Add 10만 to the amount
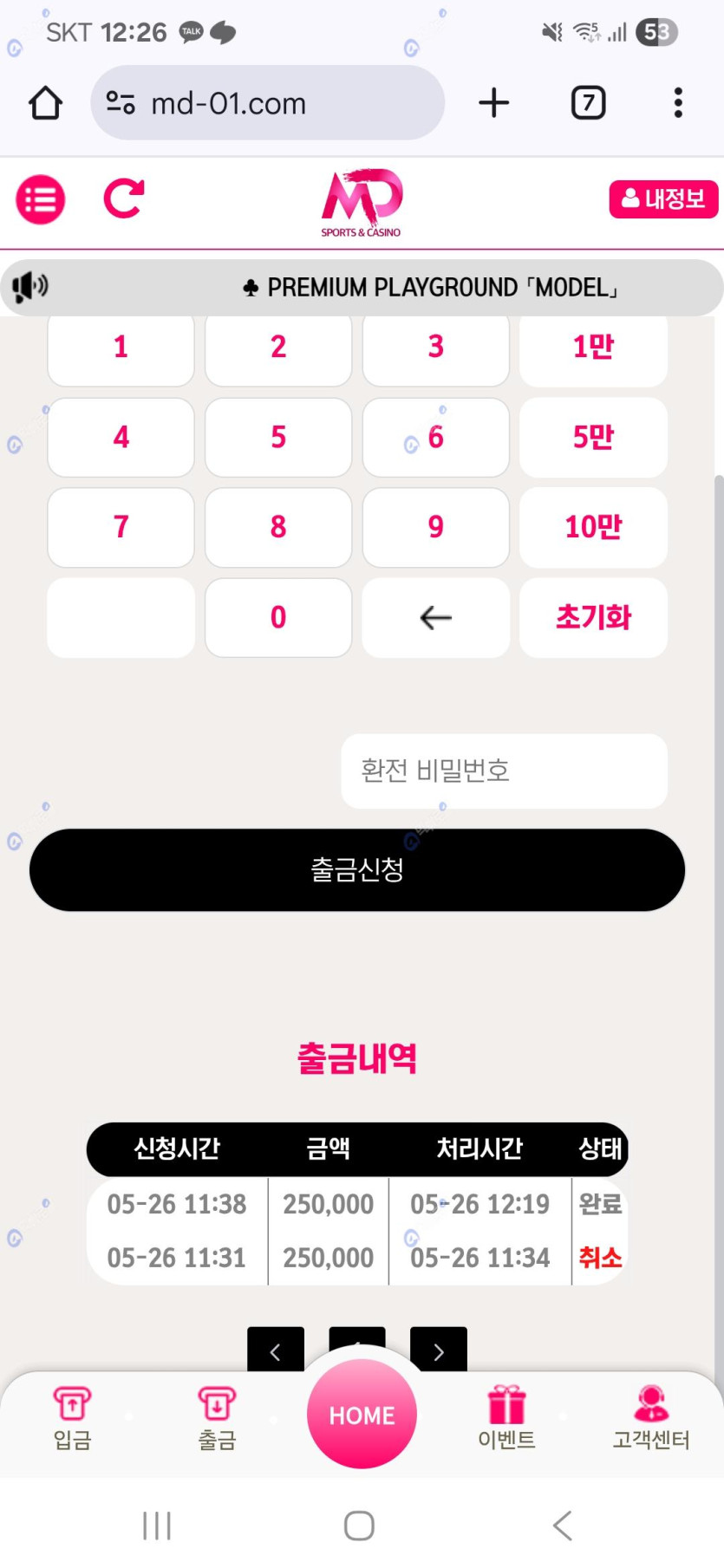This screenshot has height=1568, width=724. click(593, 527)
